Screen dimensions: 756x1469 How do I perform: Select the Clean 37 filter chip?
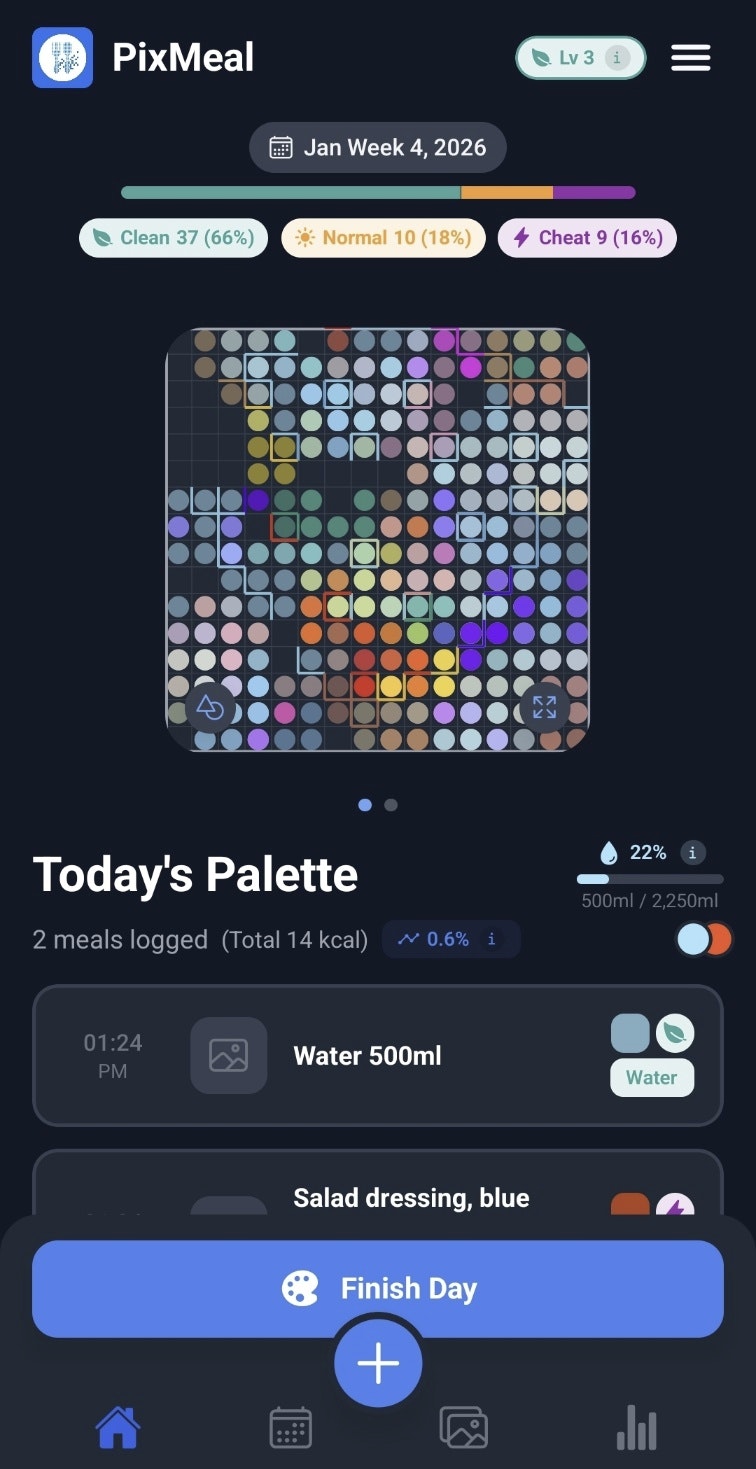click(173, 237)
